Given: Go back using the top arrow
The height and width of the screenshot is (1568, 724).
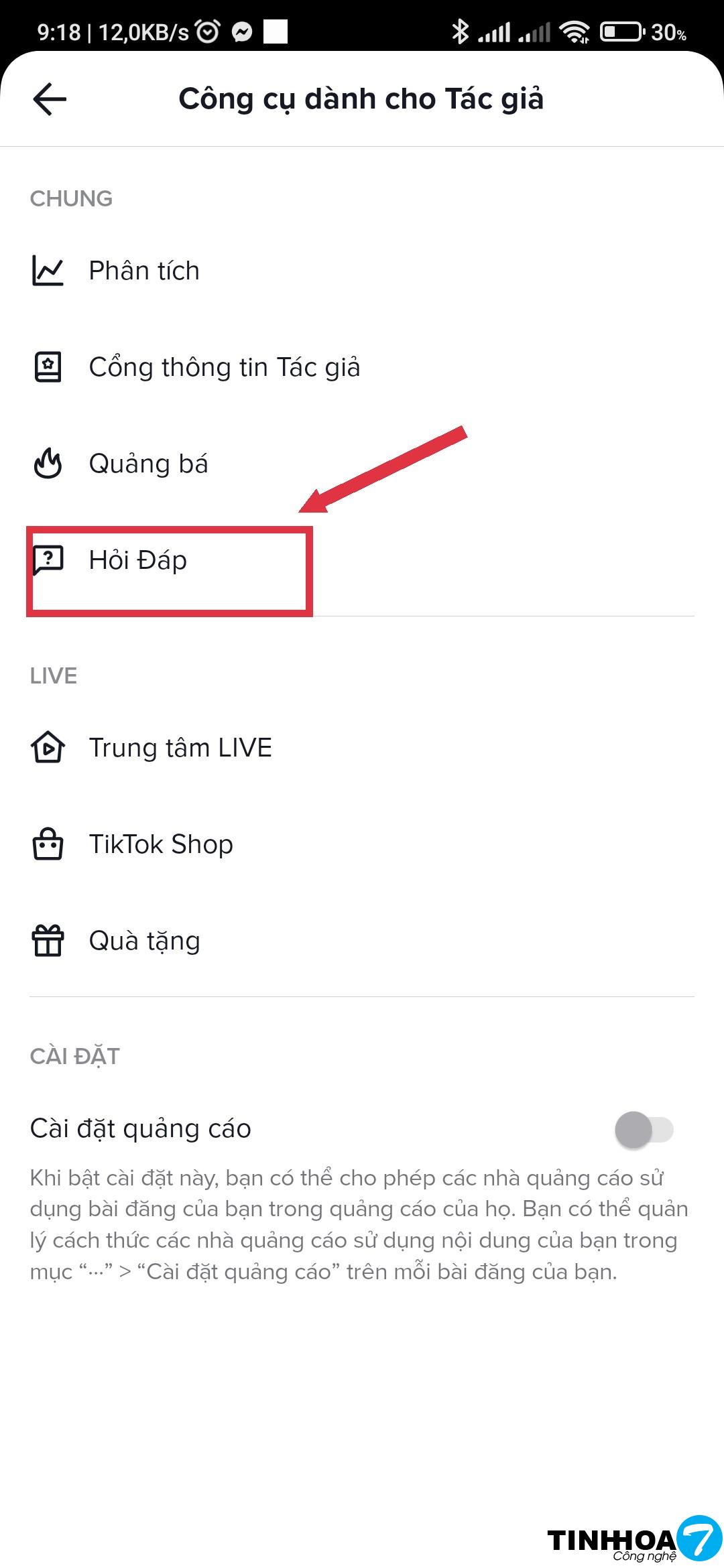Looking at the screenshot, I should (x=50, y=99).
